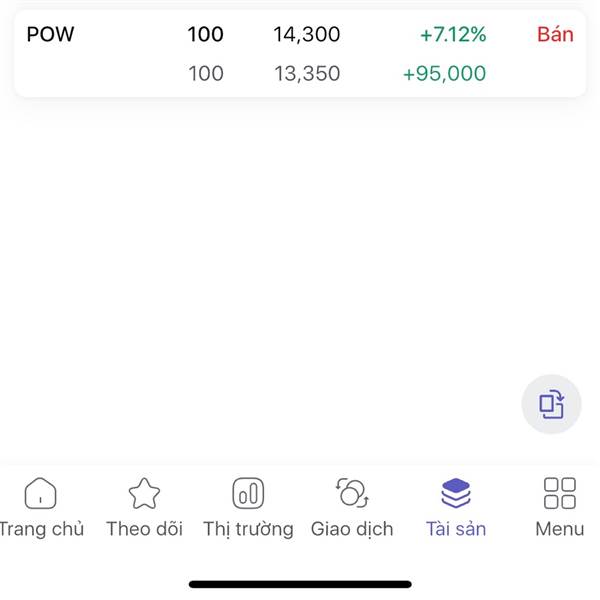Image resolution: width=600 pixels, height=600 pixels.
Task: Open the POW stock holding row
Action: point(300,53)
